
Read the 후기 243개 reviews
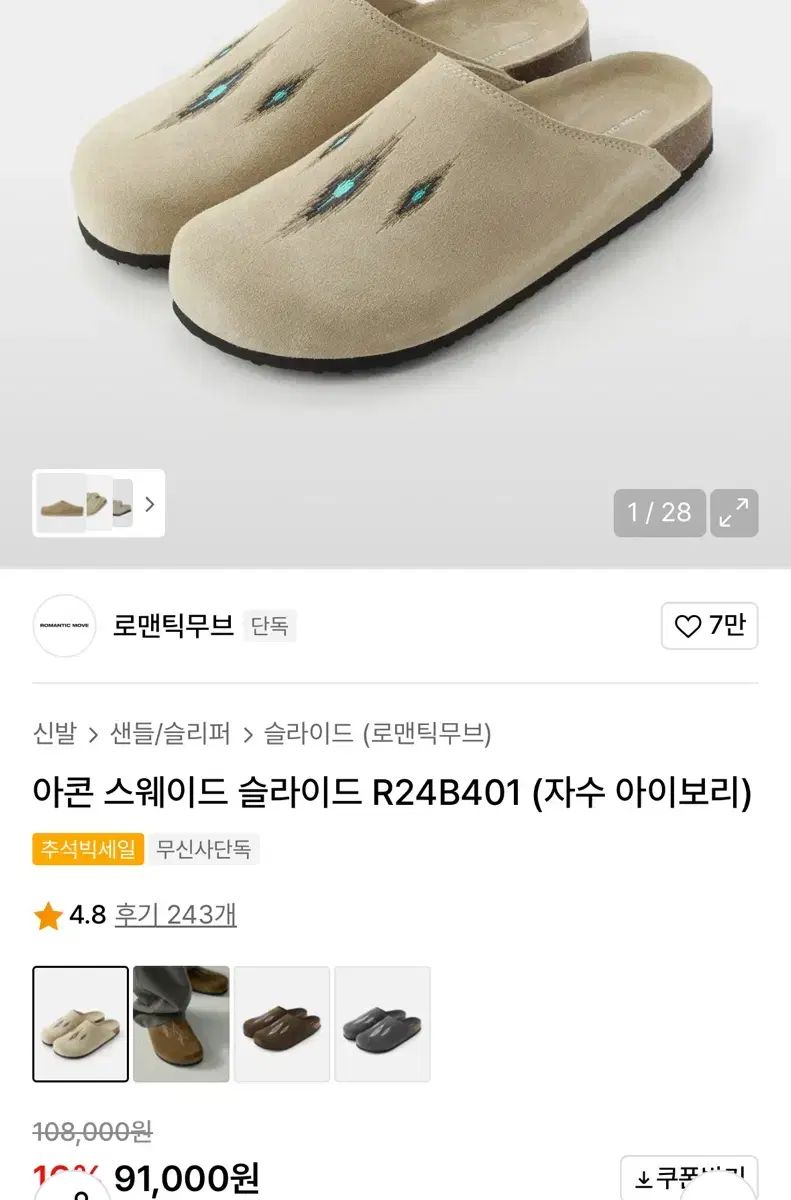pos(175,915)
